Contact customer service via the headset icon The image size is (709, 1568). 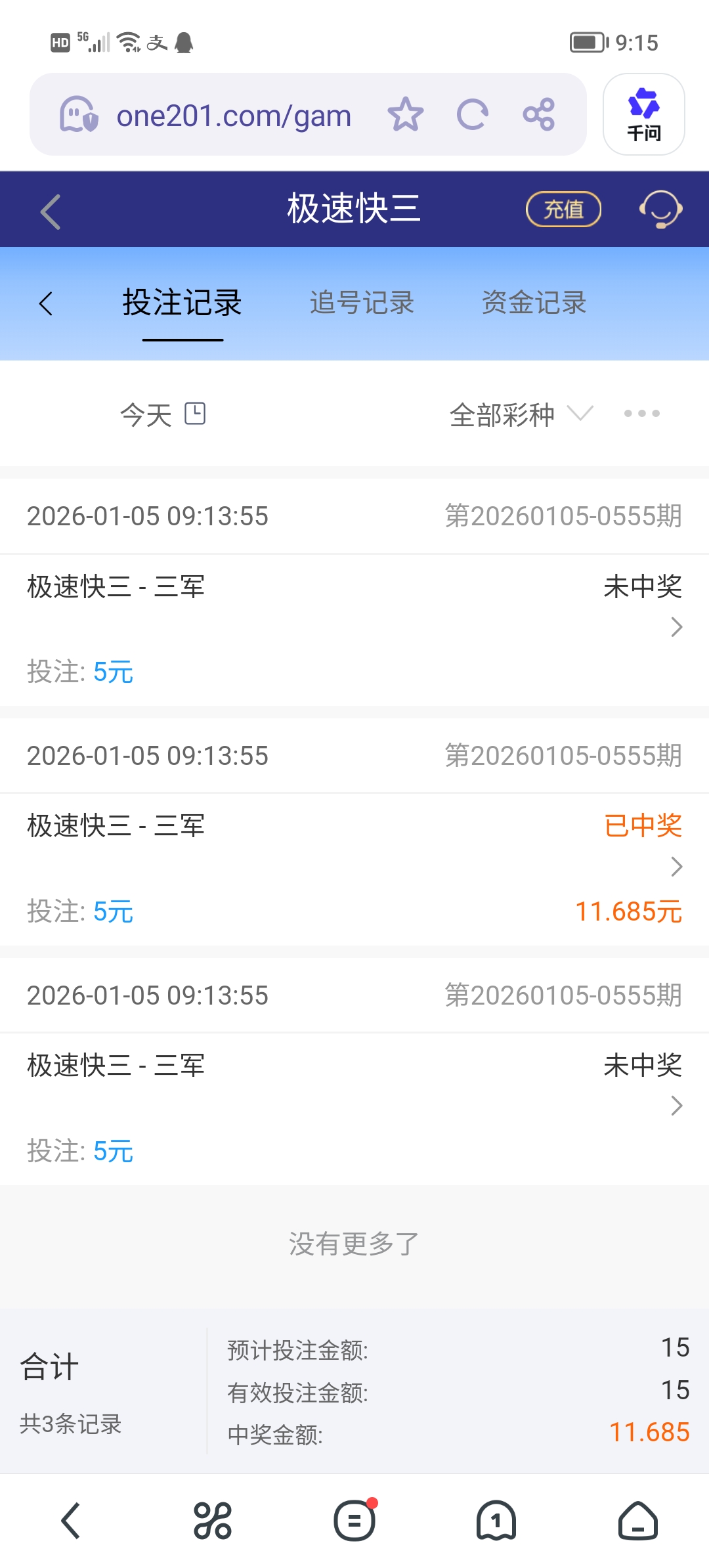pyautogui.click(x=660, y=209)
